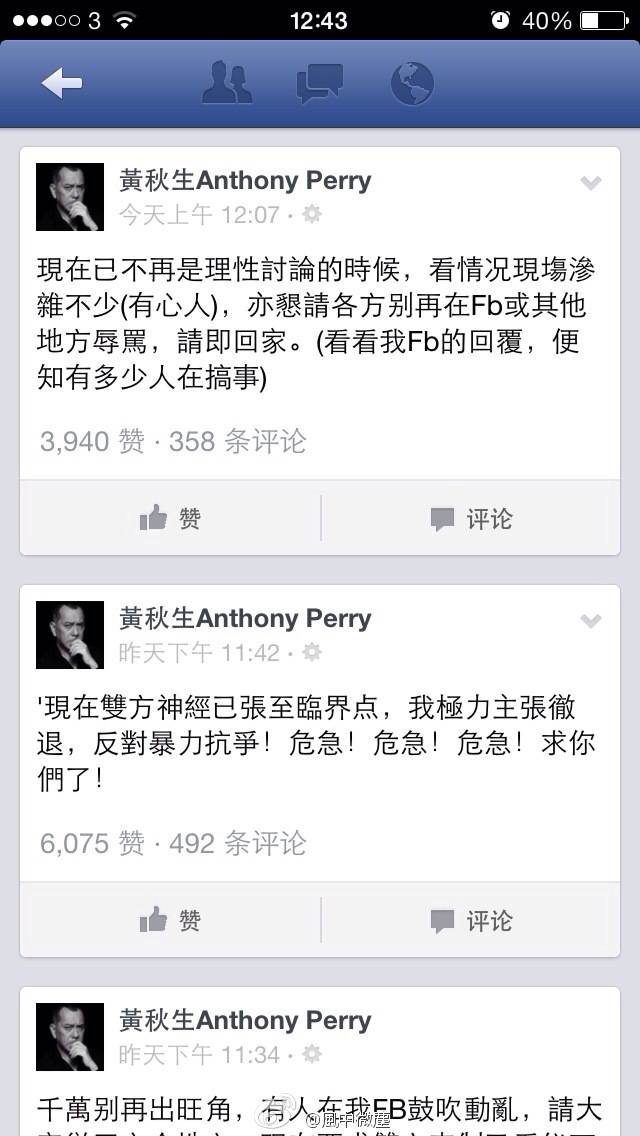Comment on the post from 昨天下午 11:42
This screenshot has height=1136, width=640.
tap(471, 920)
